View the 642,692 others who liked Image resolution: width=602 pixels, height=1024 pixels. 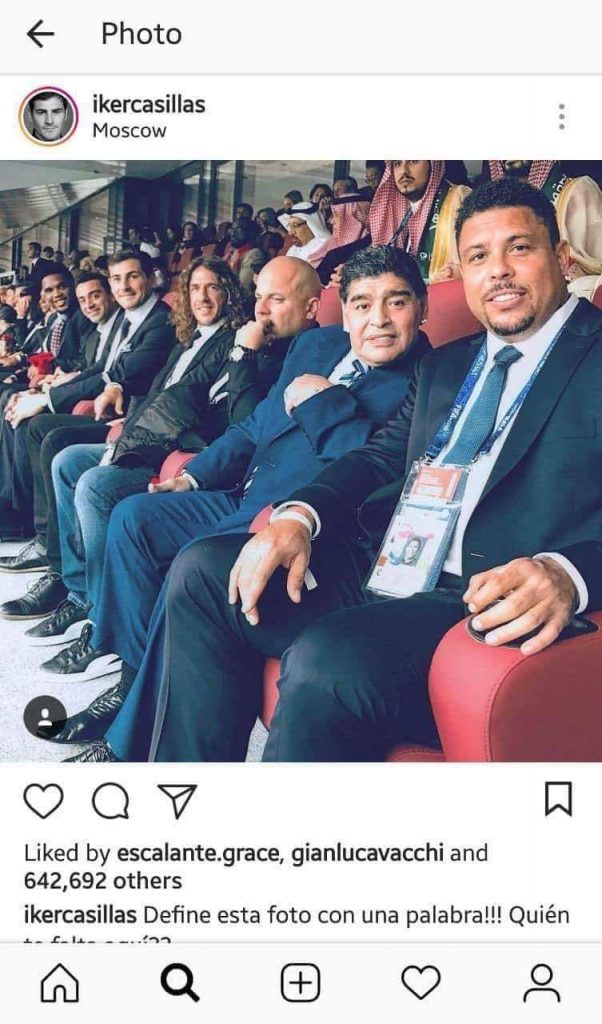coord(103,881)
